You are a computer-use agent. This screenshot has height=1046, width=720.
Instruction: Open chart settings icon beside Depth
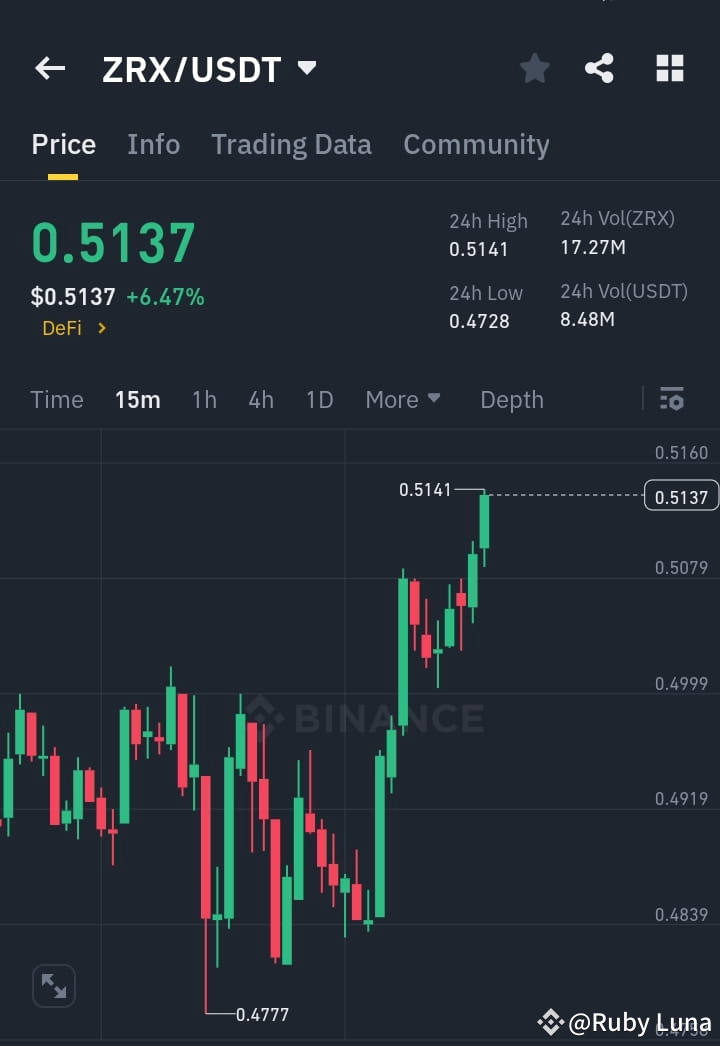tap(671, 399)
